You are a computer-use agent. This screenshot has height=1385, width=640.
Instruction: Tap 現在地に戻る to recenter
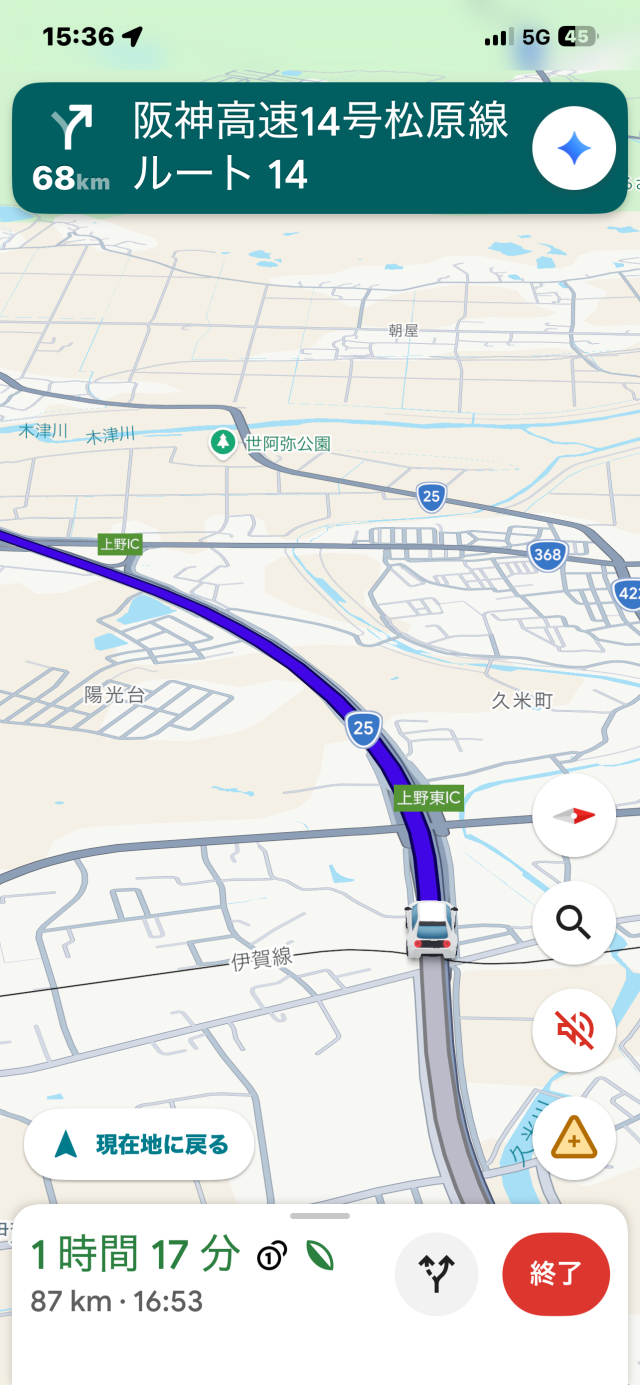point(139,1144)
